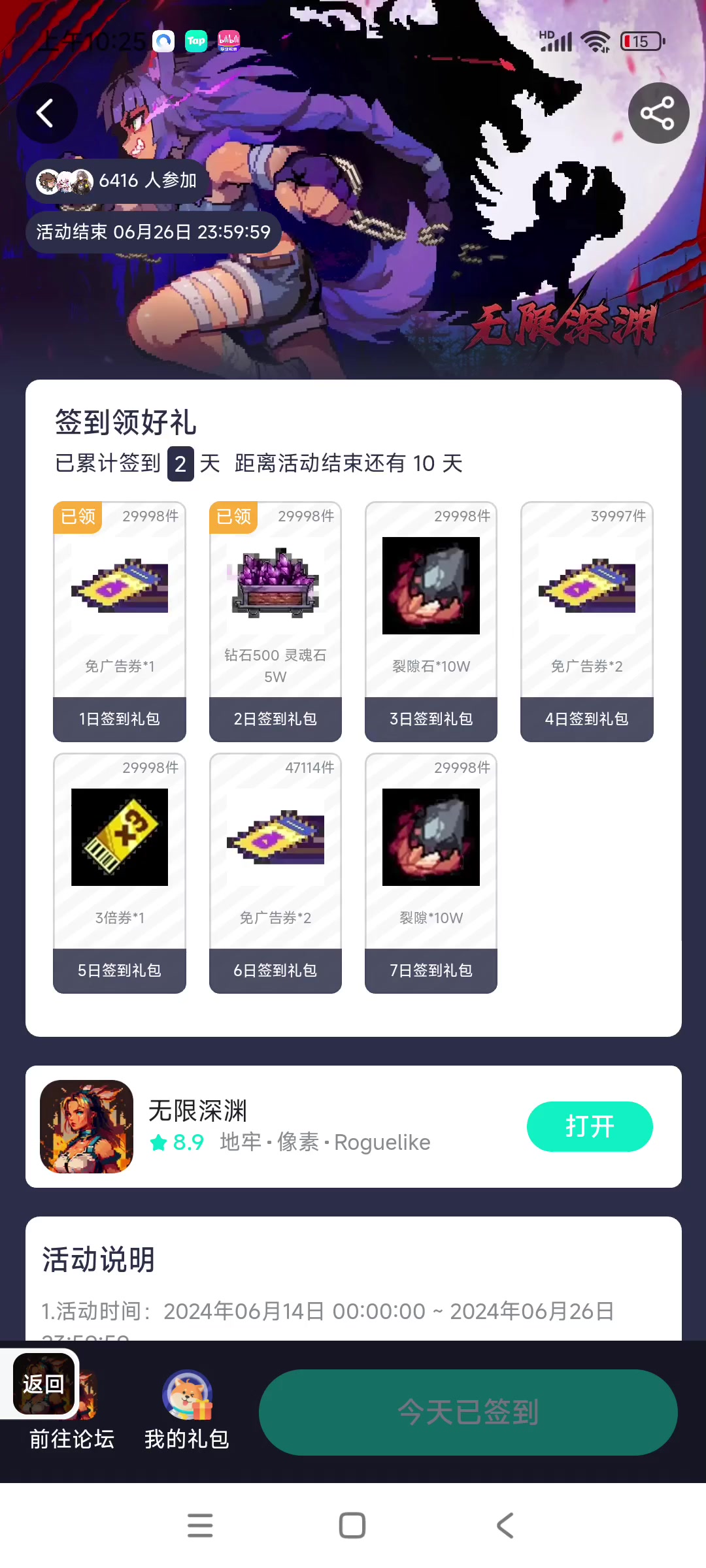The height and width of the screenshot is (1568, 706).
Task: View the 3日签到礼包 reward card
Action: pos(431,621)
